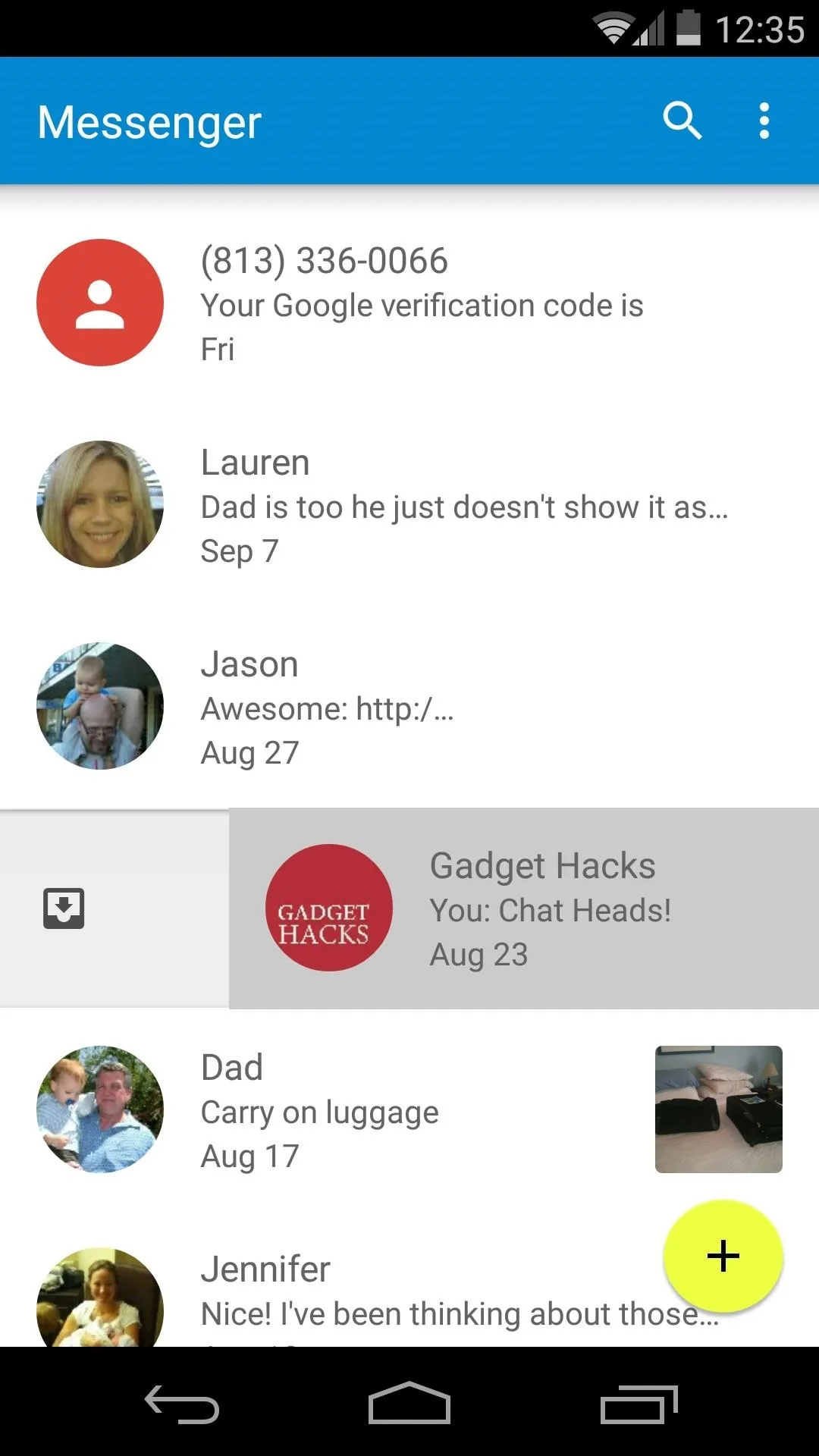Open the overflow menu
This screenshot has height=1456, width=819.
click(x=764, y=121)
